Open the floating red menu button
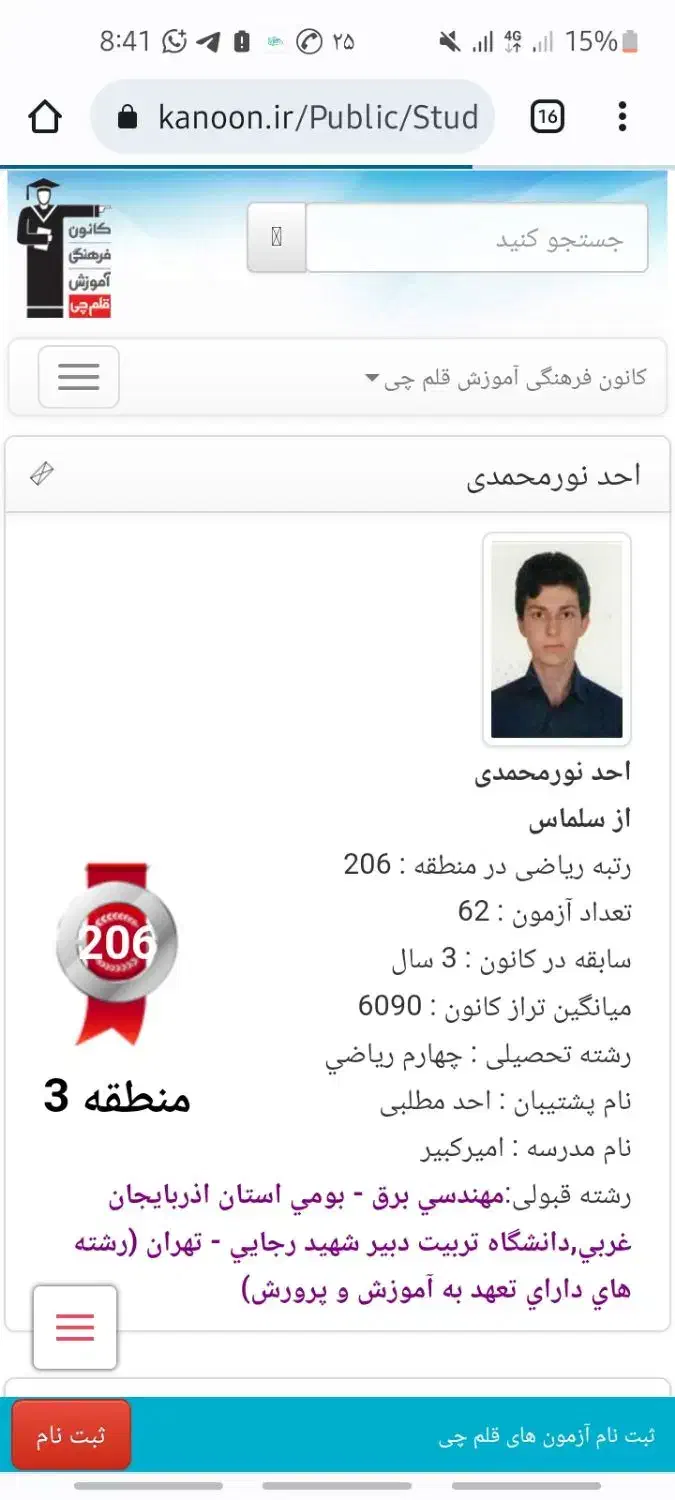 pyautogui.click(x=75, y=1327)
